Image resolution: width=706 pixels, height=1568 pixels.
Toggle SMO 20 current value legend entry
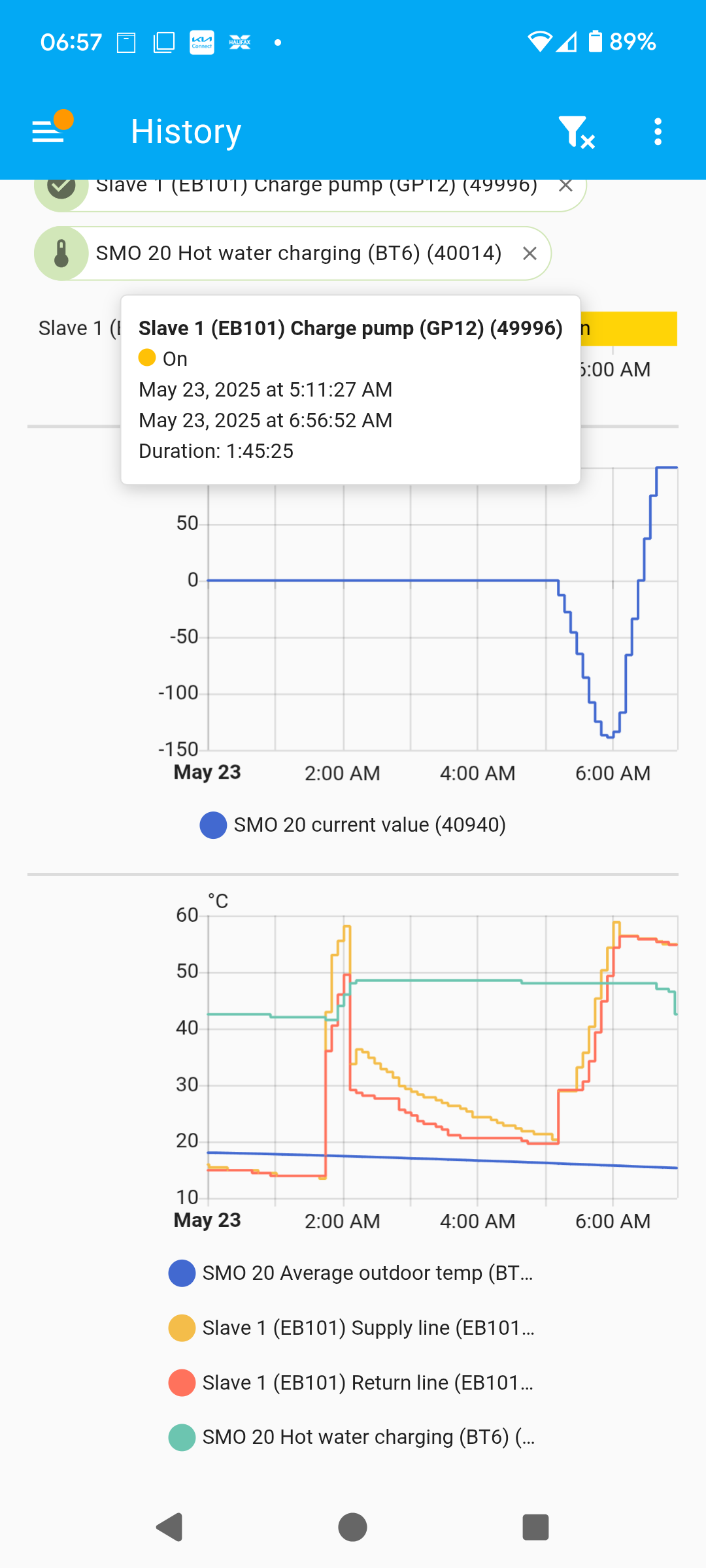coord(353,825)
